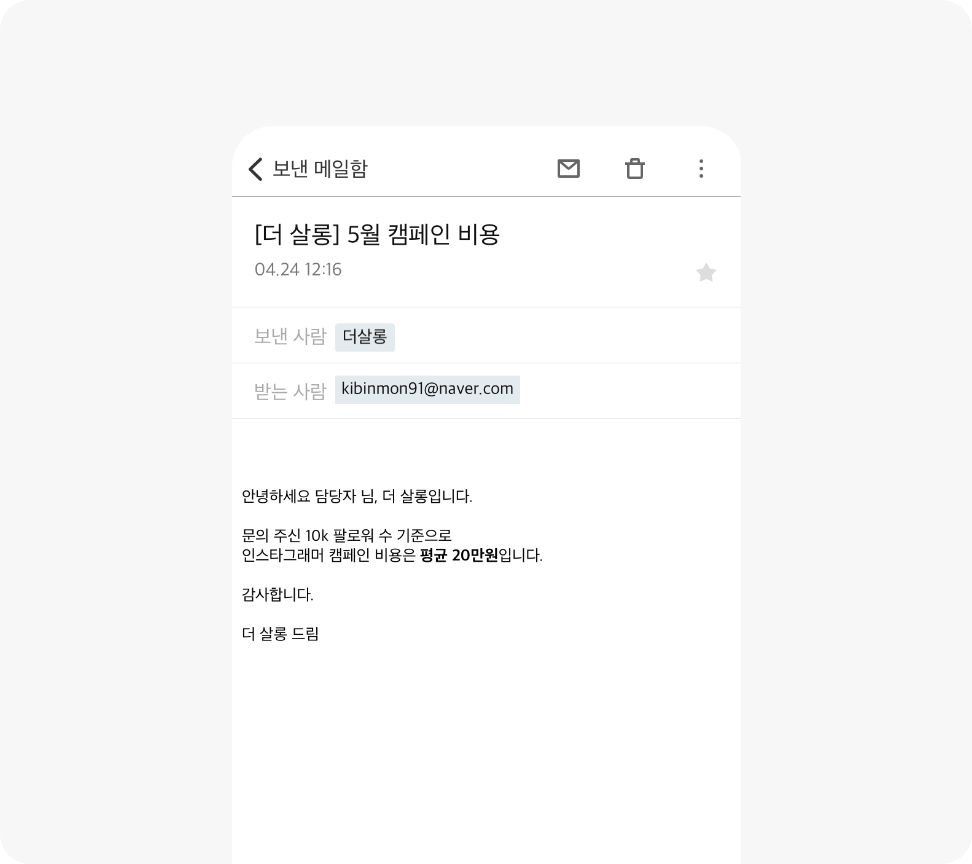The image size is (972, 864).
Task: Tap the envelope mail icon
Action: [x=568, y=169]
